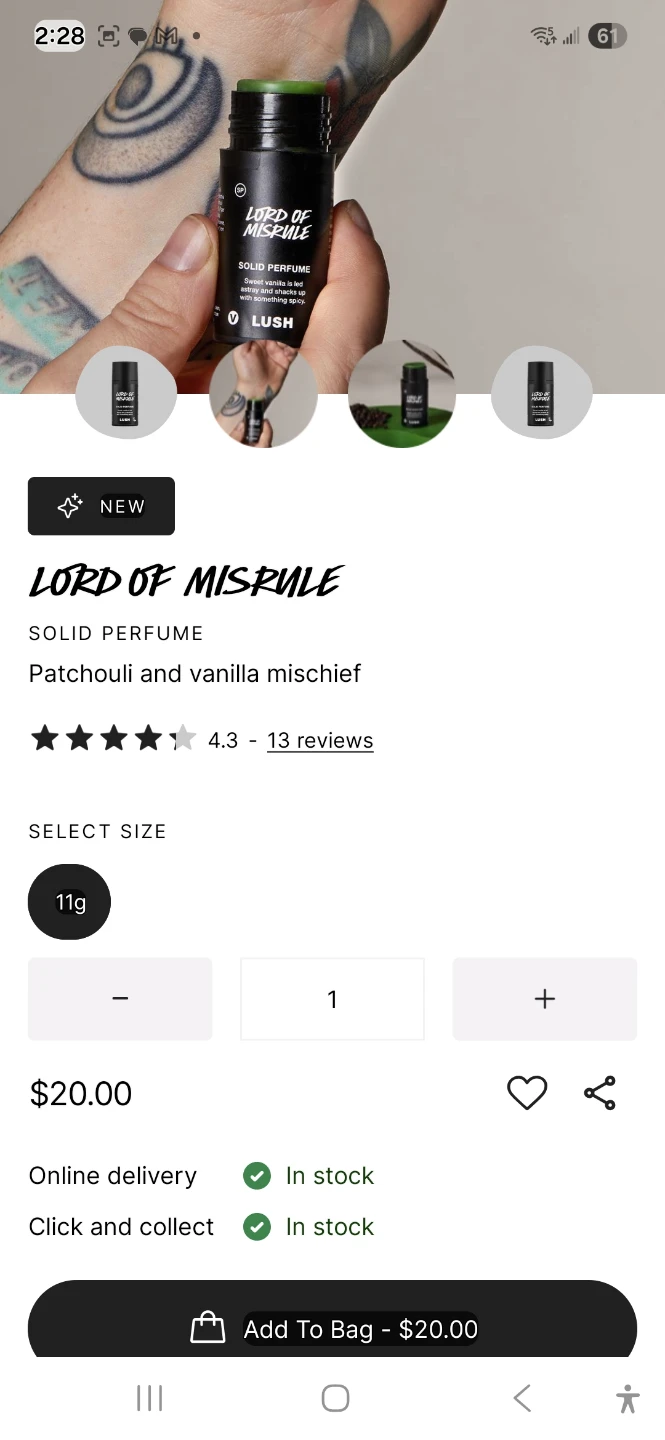665x1440 pixels.
Task: Open the accessibility shortcut button
Action: [x=628, y=1398]
